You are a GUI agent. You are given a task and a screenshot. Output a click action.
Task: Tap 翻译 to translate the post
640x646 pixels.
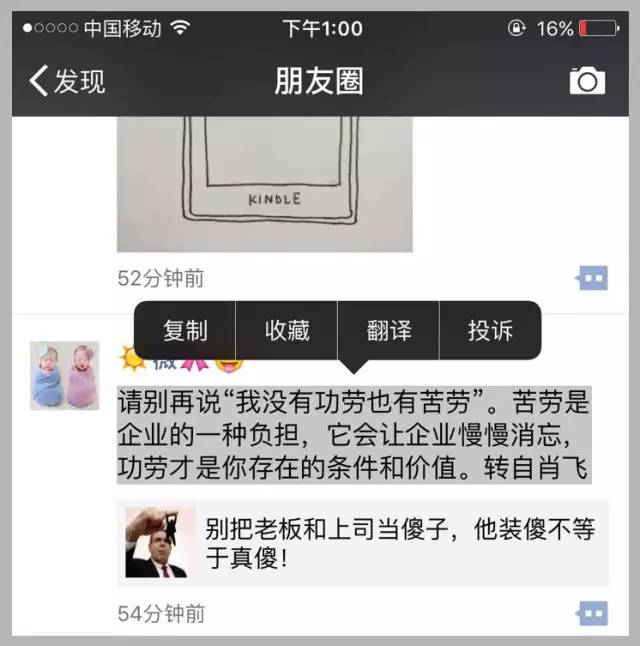(389, 331)
